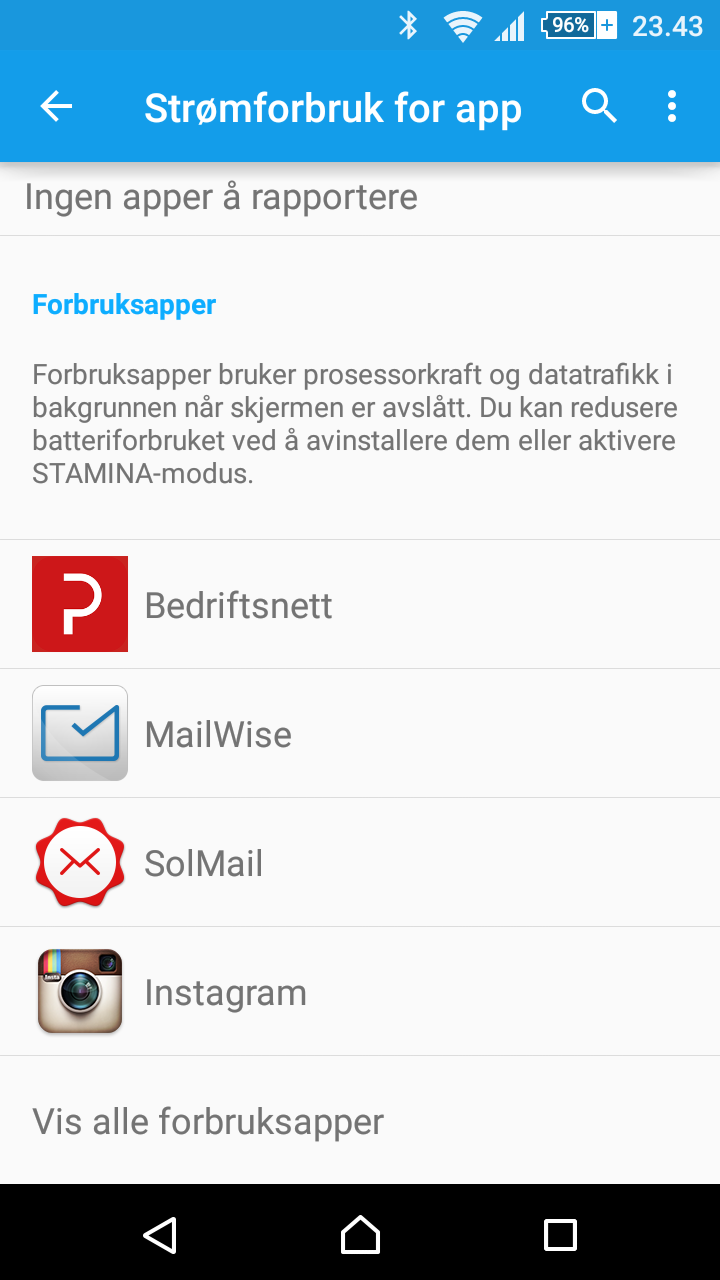Viewport: 720px width, 1280px height.
Task: Select MailWise from the list
Action: [360, 733]
